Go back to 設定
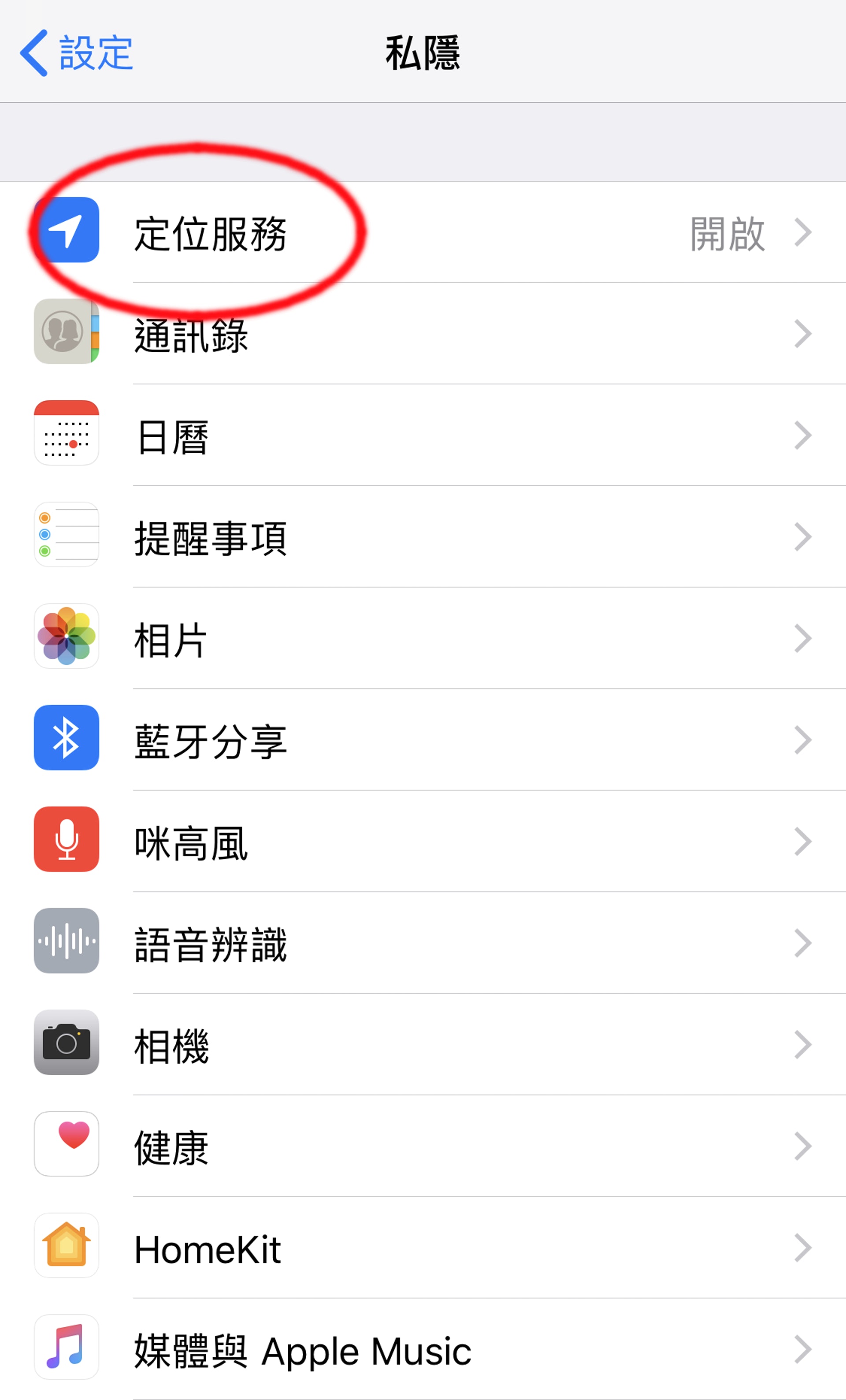This screenshot has height=1400, width=846. [77, 53]
